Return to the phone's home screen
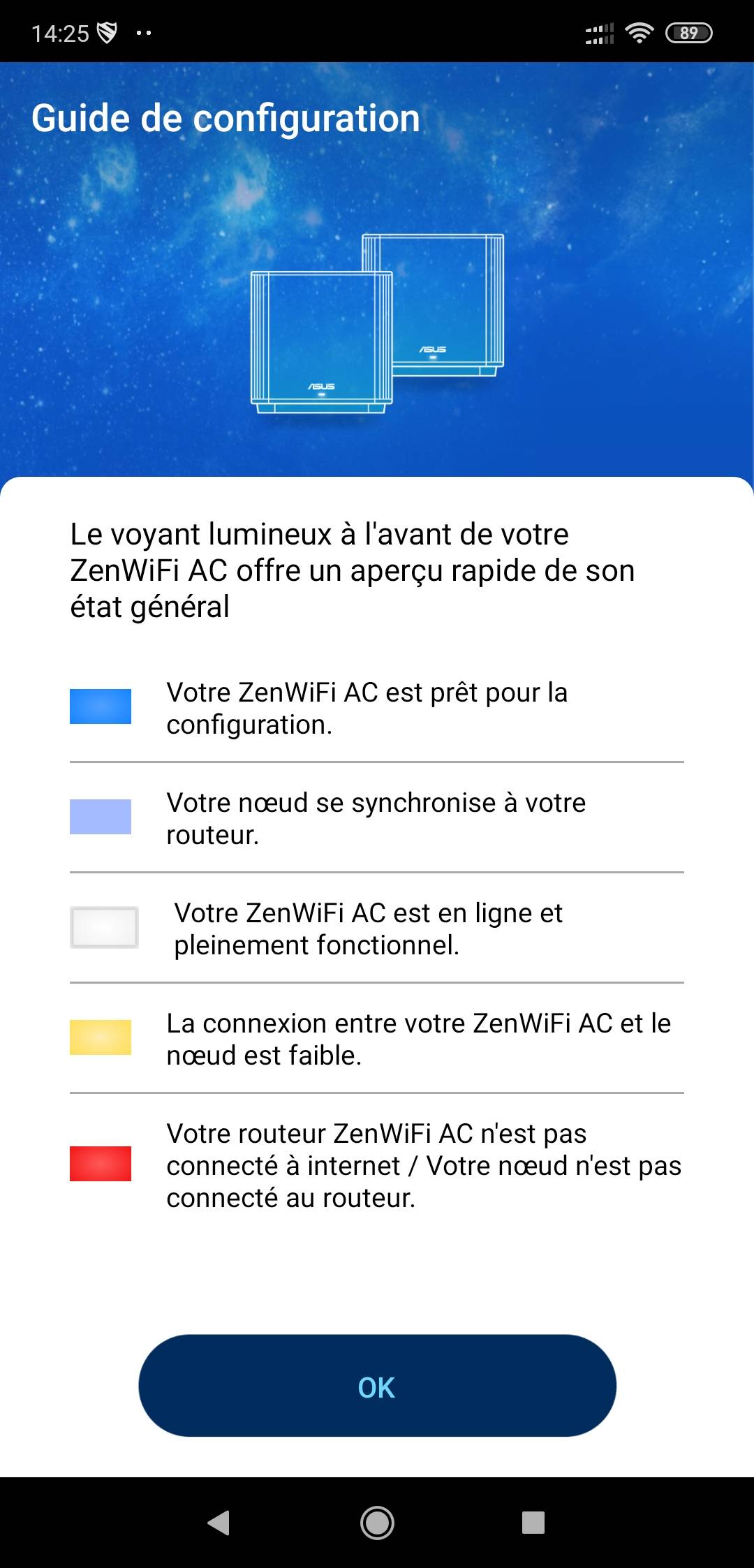 [x=377, y=1523]
